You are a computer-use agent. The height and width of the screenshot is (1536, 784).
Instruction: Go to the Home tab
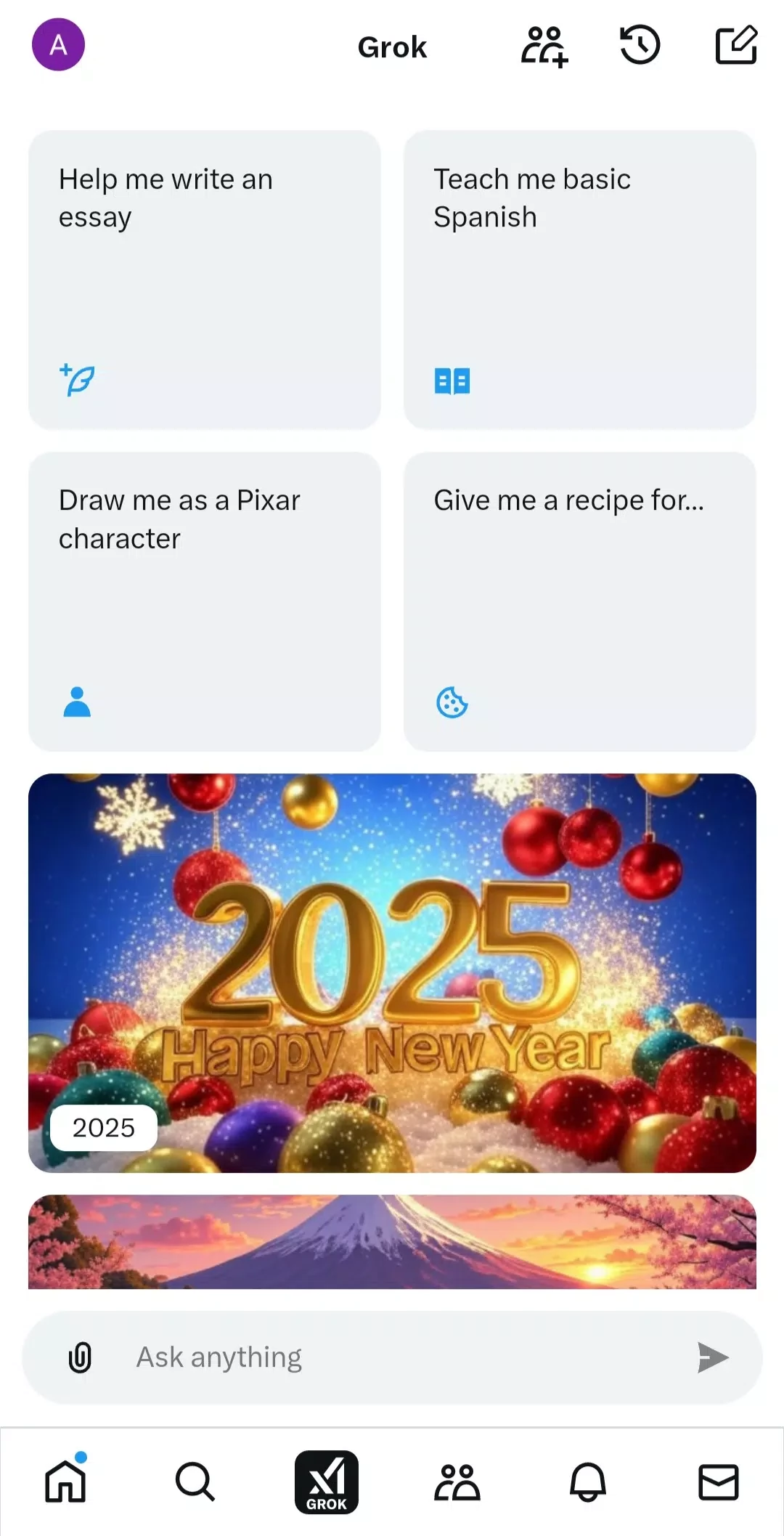tap(65, 1482)
